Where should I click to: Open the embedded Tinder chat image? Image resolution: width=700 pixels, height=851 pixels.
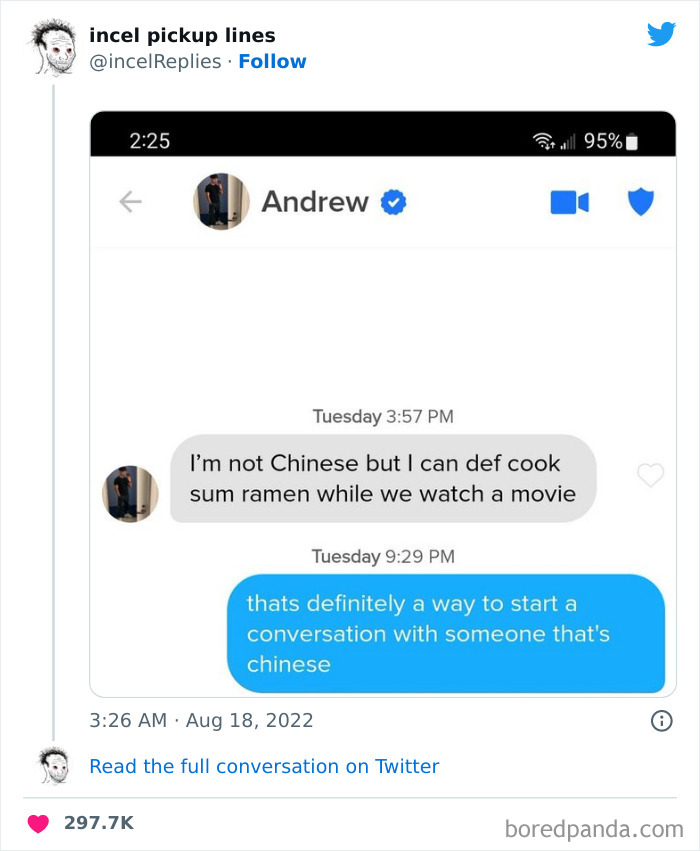click(383, 404)
